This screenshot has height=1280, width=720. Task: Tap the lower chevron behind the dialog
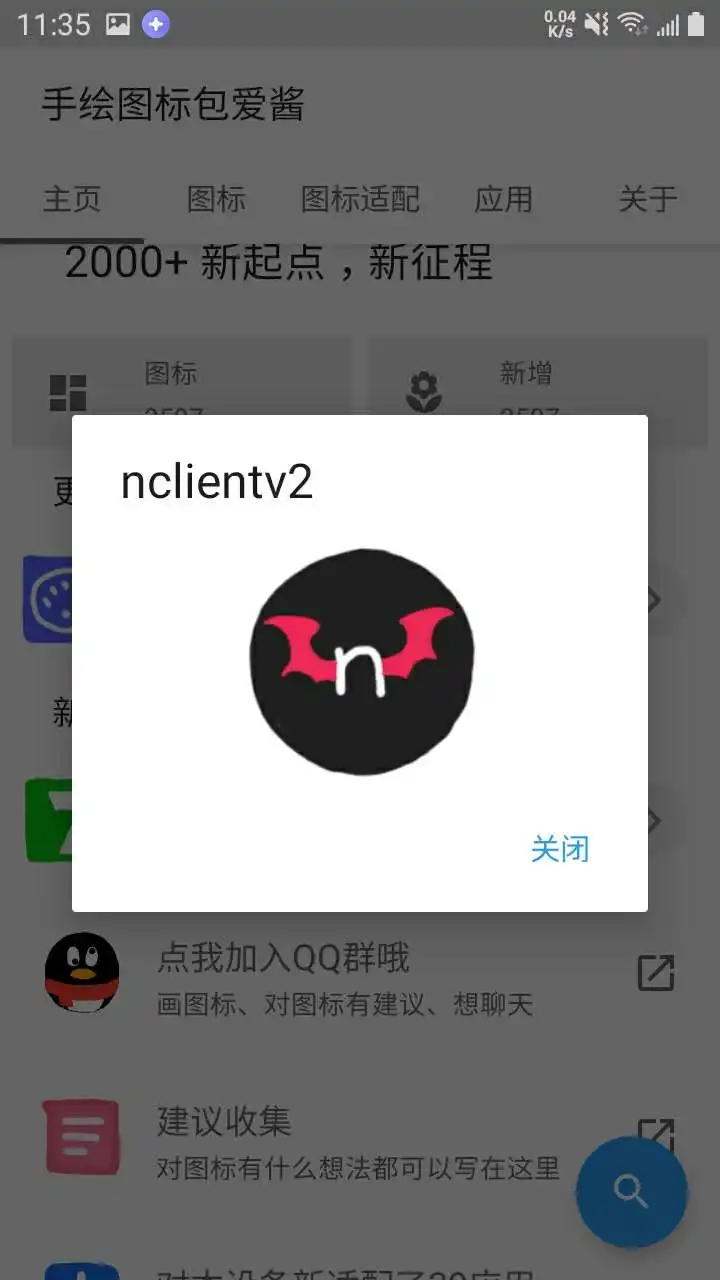tap(655, 820)
